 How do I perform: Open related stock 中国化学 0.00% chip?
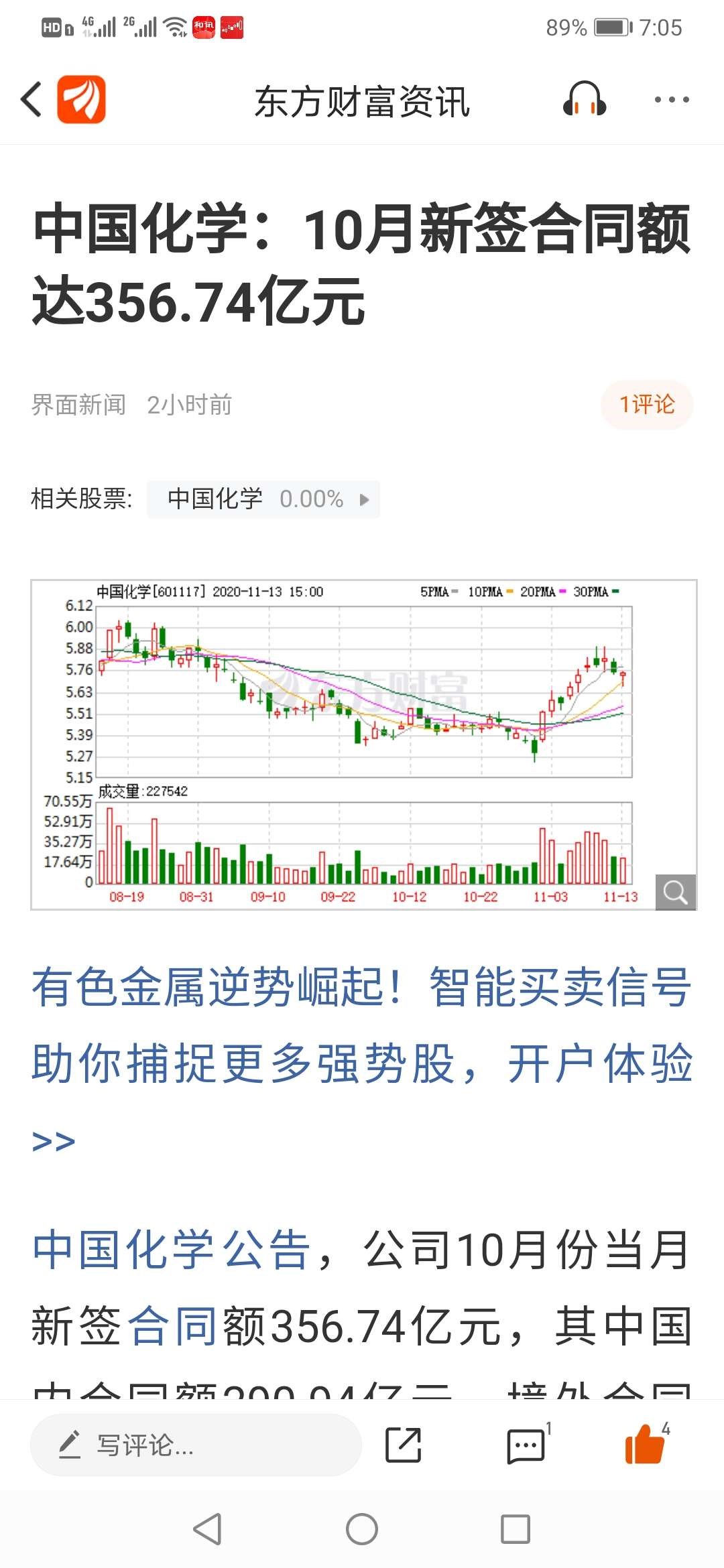263,499
